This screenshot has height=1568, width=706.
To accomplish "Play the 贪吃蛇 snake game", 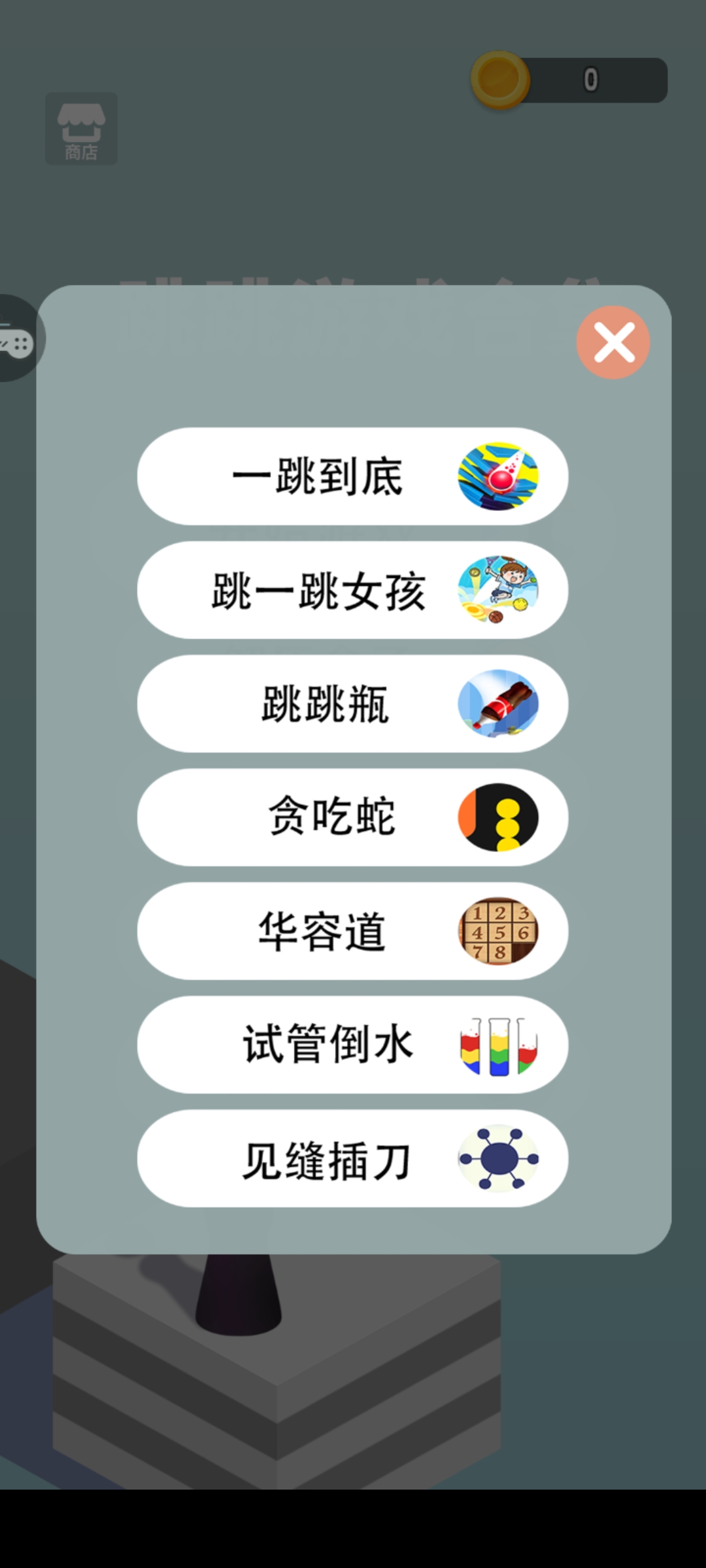I will tap(352, 817).
